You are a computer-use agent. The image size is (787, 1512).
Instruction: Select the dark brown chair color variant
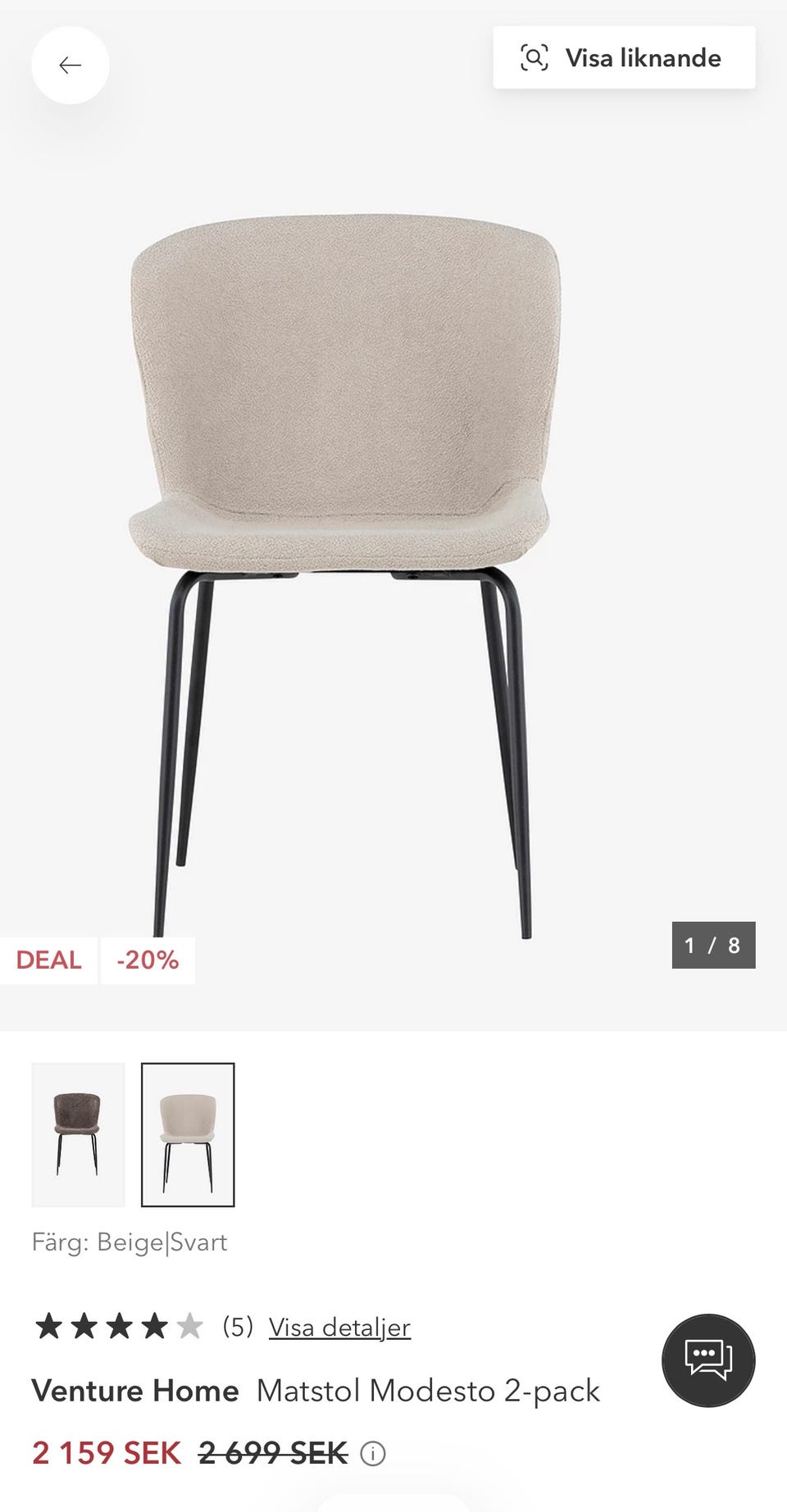click(78, 1134)
